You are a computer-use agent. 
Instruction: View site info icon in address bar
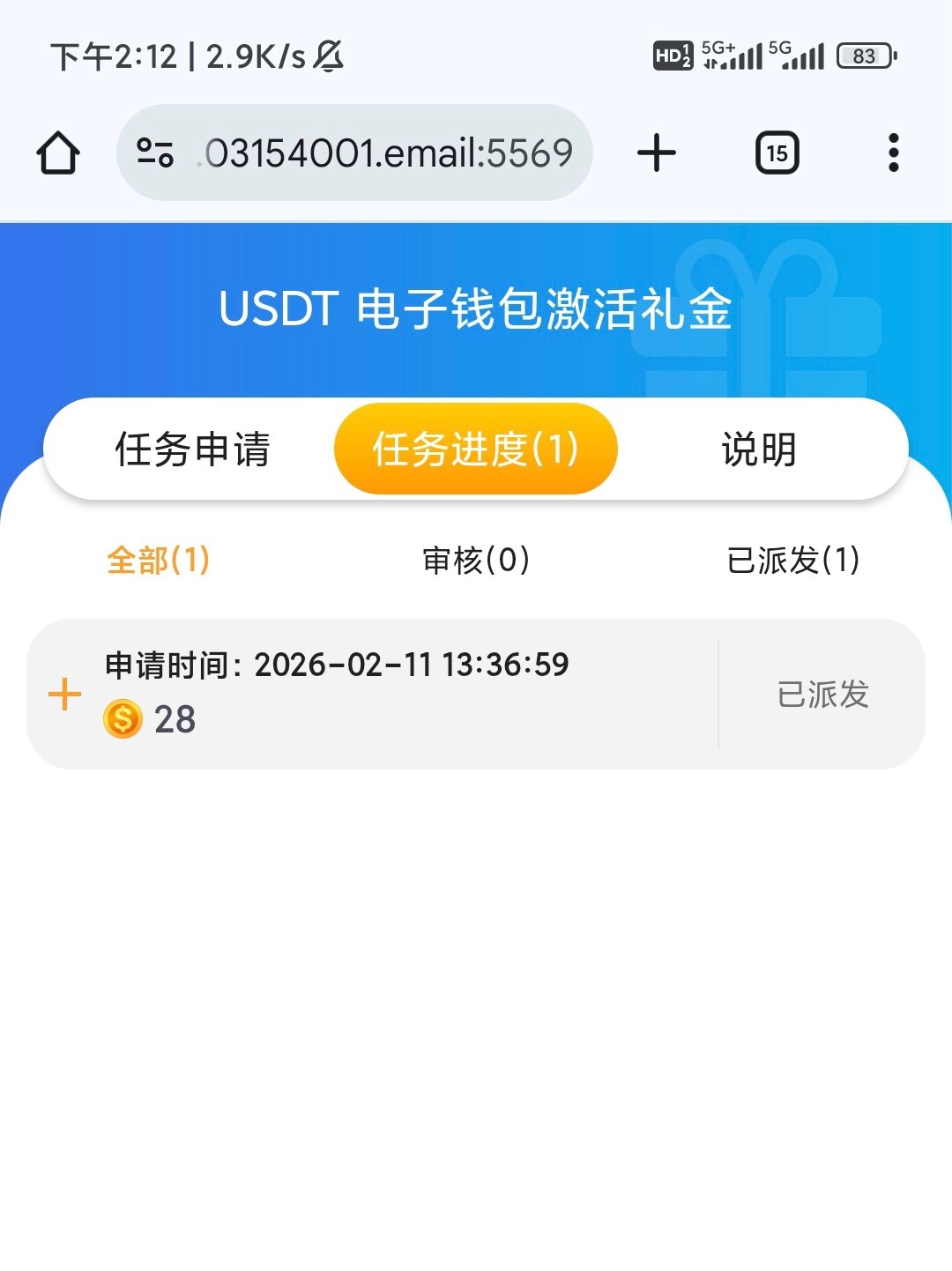coord(155,153)
